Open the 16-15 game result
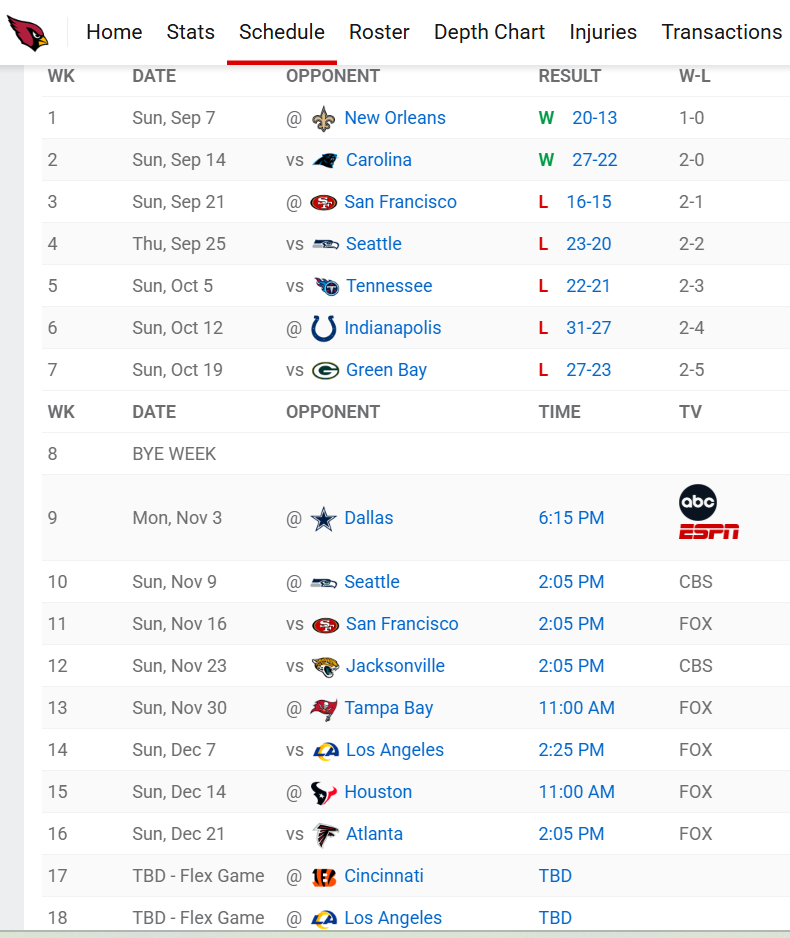The height and width of the screenshot is (938, 790). [x=588, y=202]
